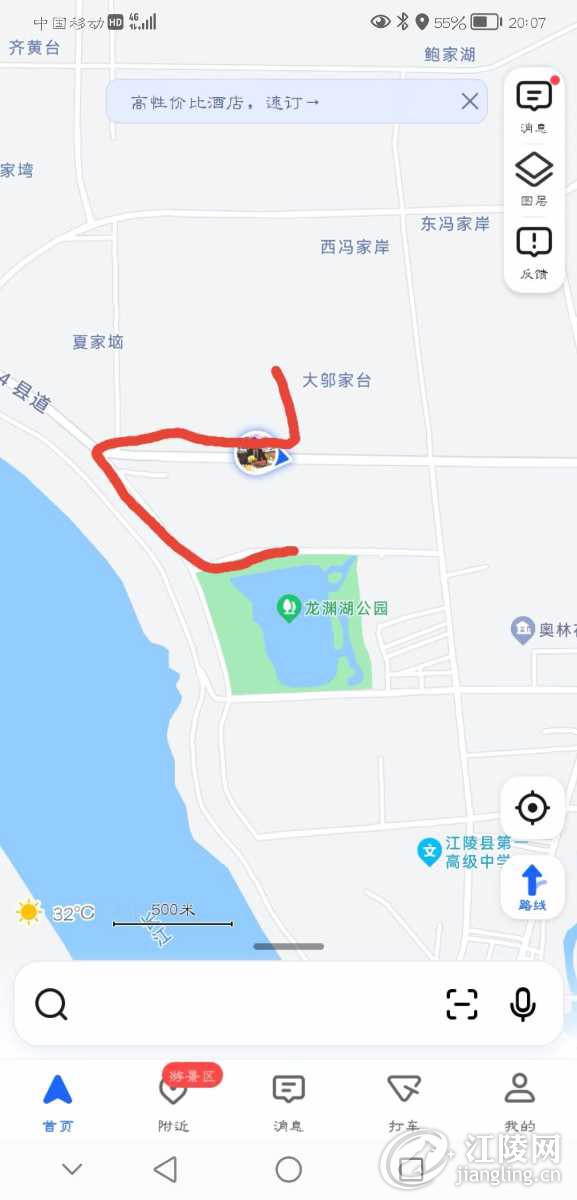This screenshot has height=1200, width=577.
Task: Switch to the 我的 profile tab
Action: [x=519, y=1102]
